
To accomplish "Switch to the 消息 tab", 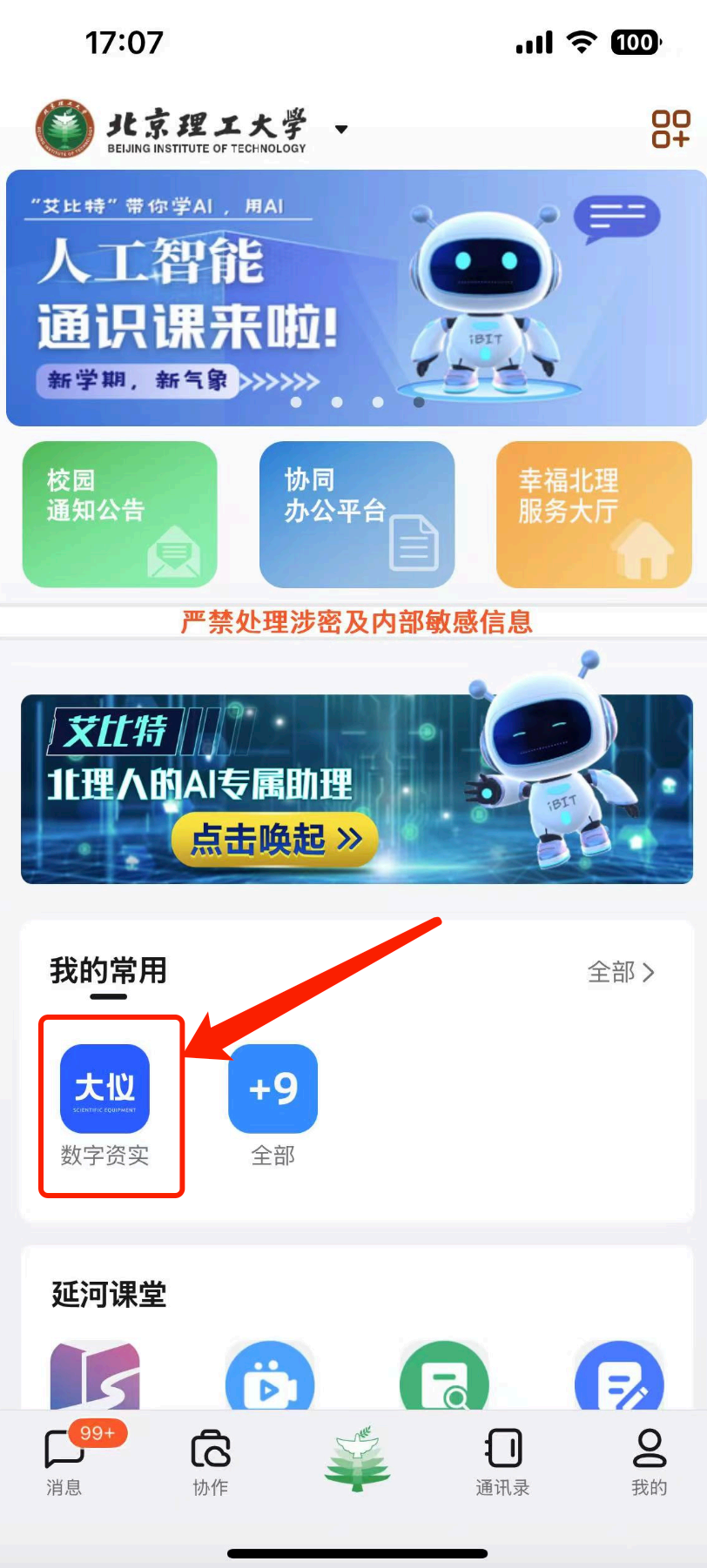I will [65, 1460].
